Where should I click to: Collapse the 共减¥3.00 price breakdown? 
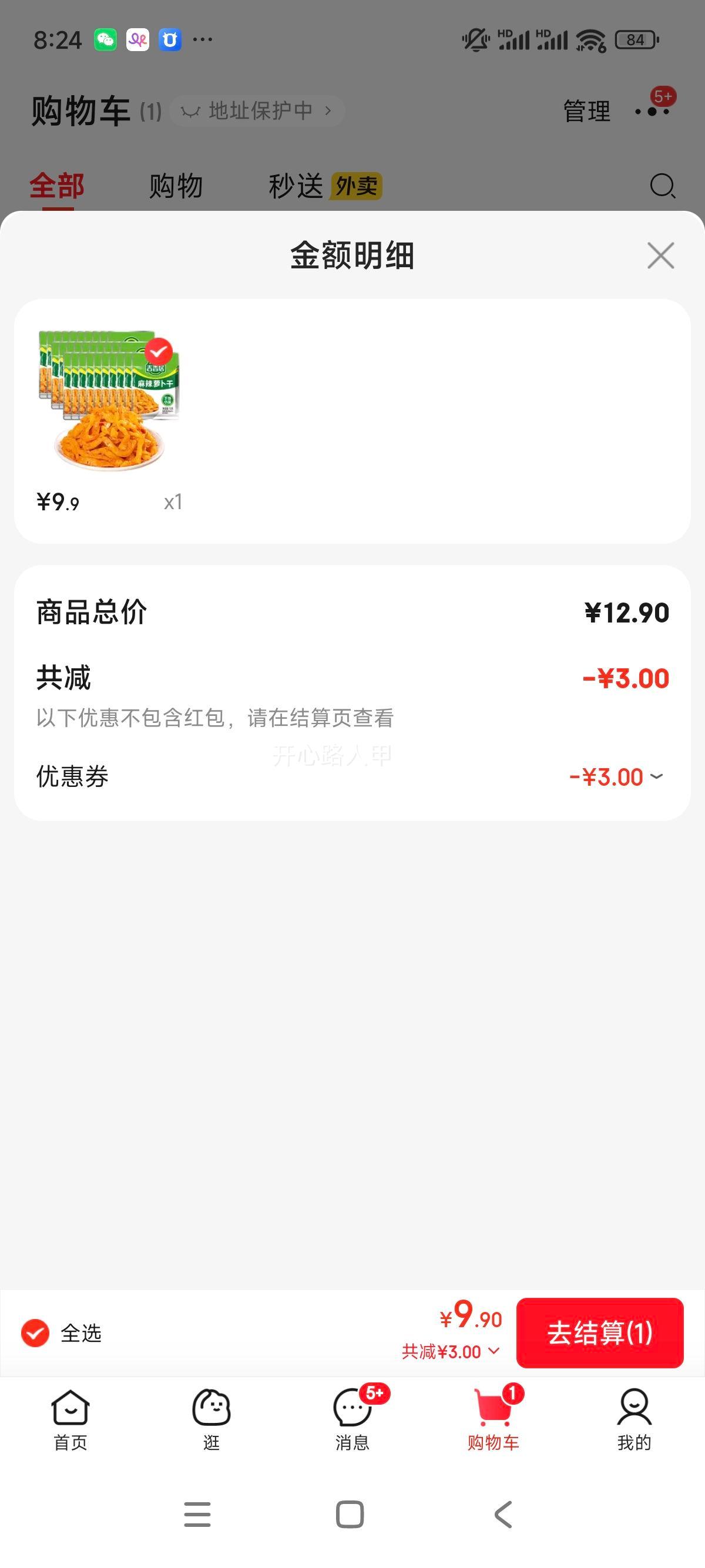click(451, 1352)
